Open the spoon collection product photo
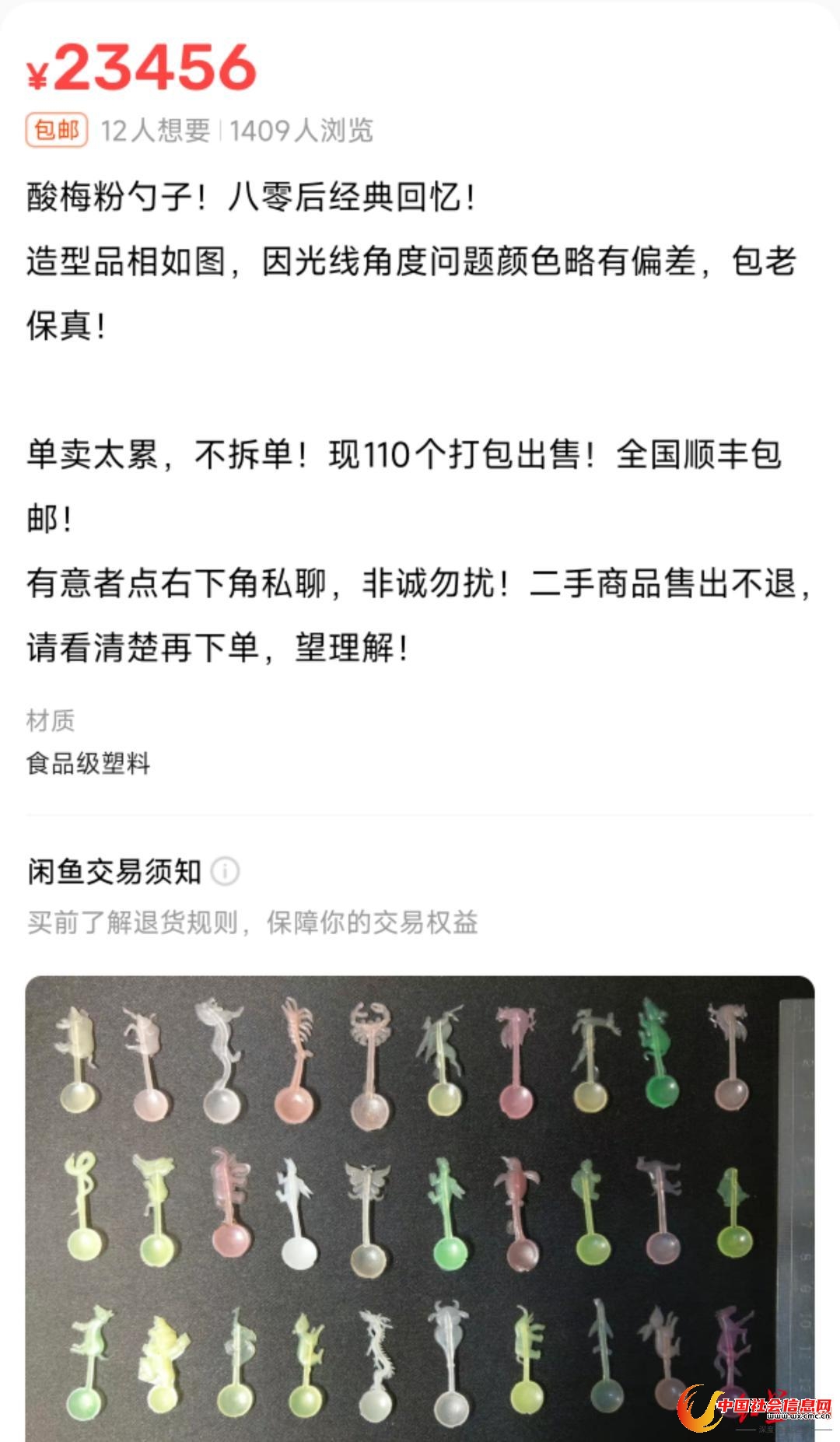The width and height of the screenshot is (840, 1442). pyautogui.click(x=420, y=1206)
